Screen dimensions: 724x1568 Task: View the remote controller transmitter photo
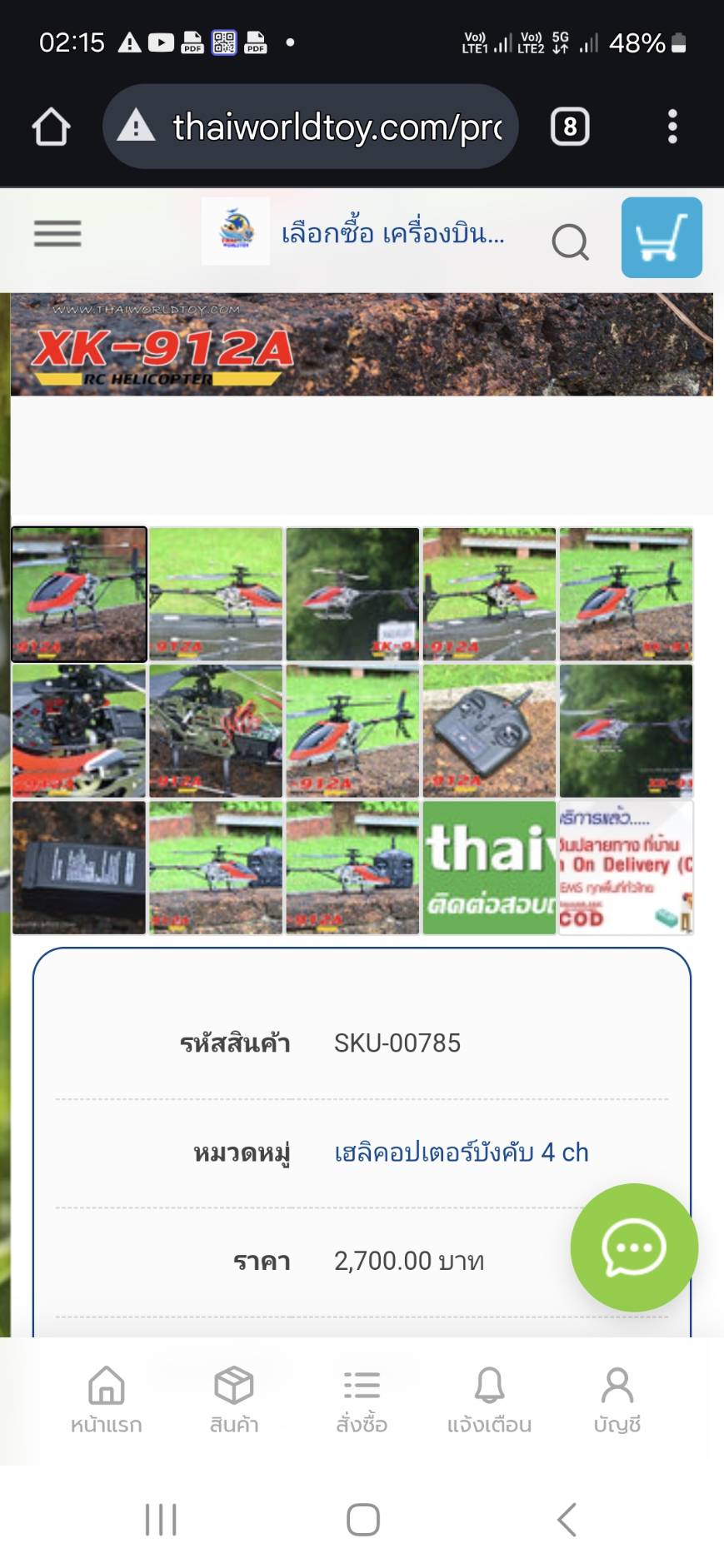pyautogui.click(x=489, y=731)
